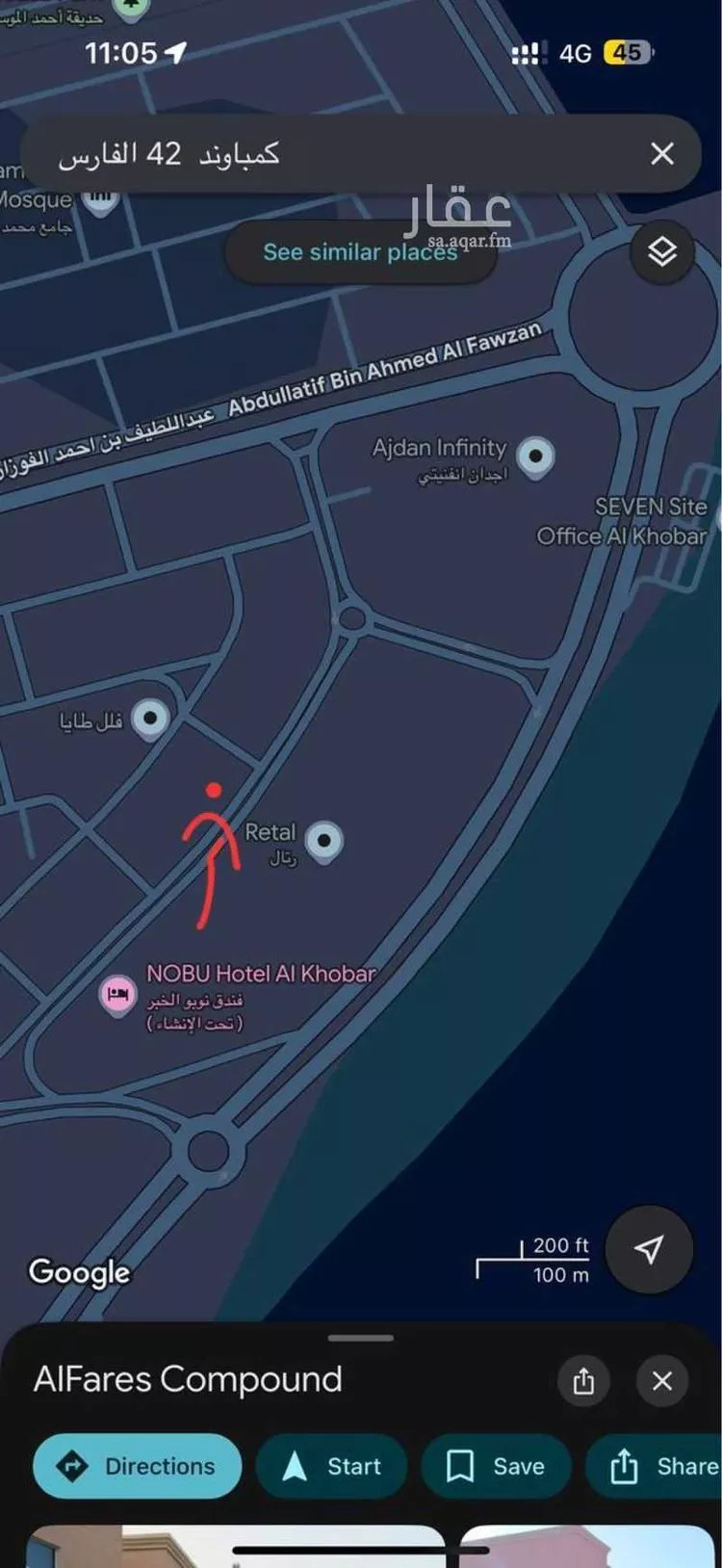Get Directions to AlFares Compound
Image resolution: width=722 pixels, height=1568 pixels.
137,1466
